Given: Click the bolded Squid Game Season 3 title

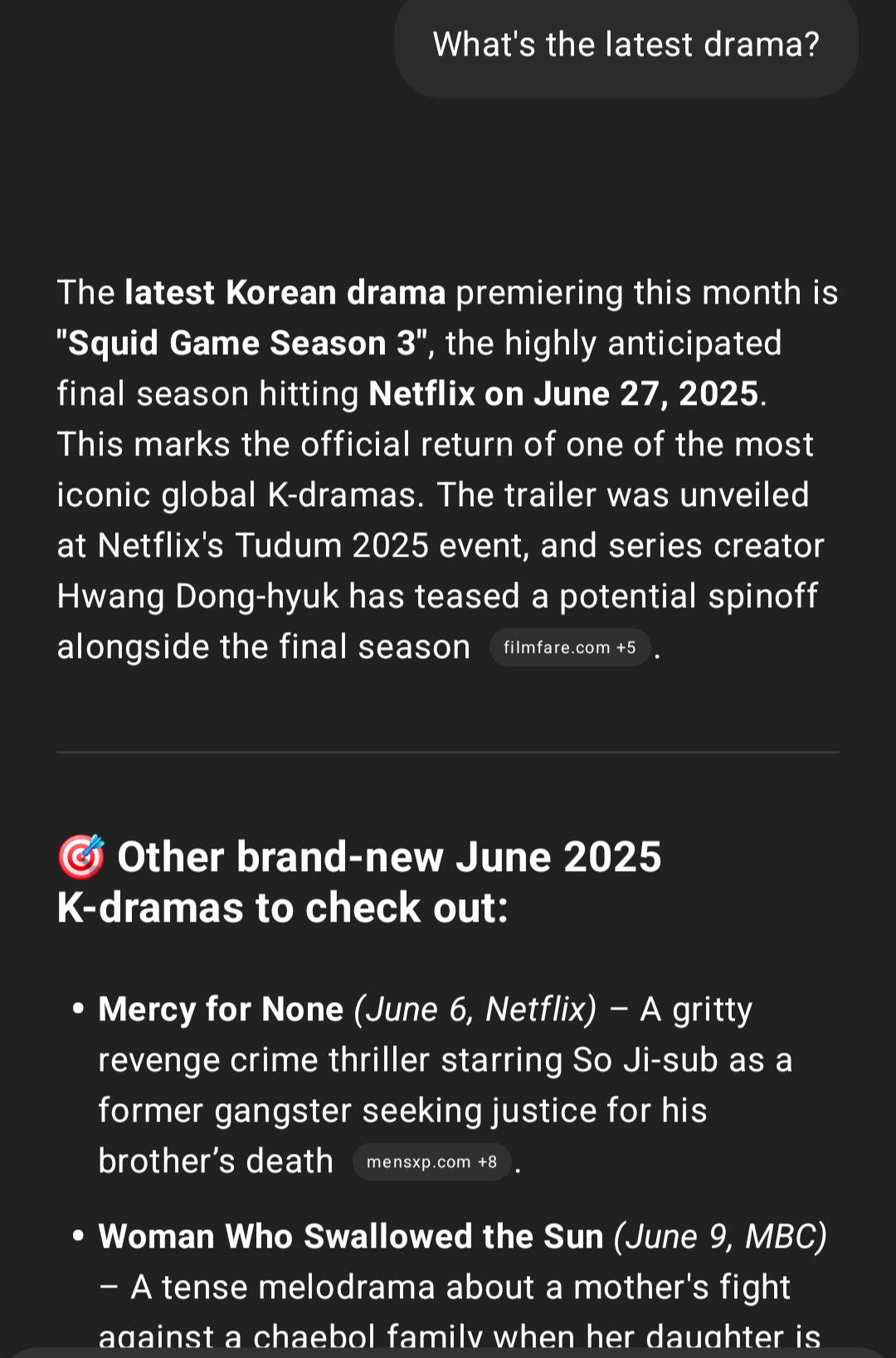Looking at the screenshot, I should click(239, 343).
